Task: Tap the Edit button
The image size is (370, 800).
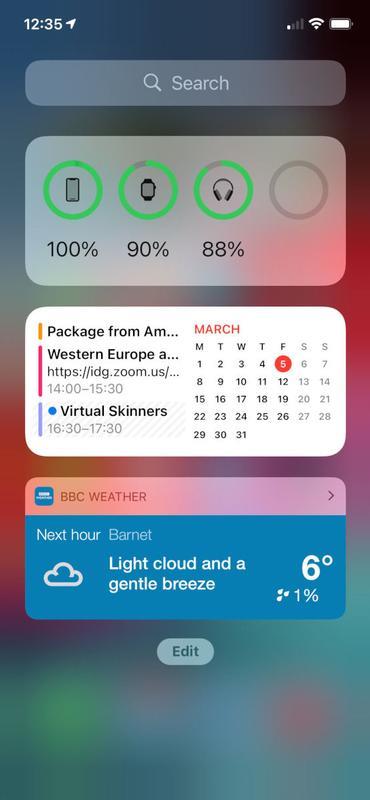Action: [185, 652]
